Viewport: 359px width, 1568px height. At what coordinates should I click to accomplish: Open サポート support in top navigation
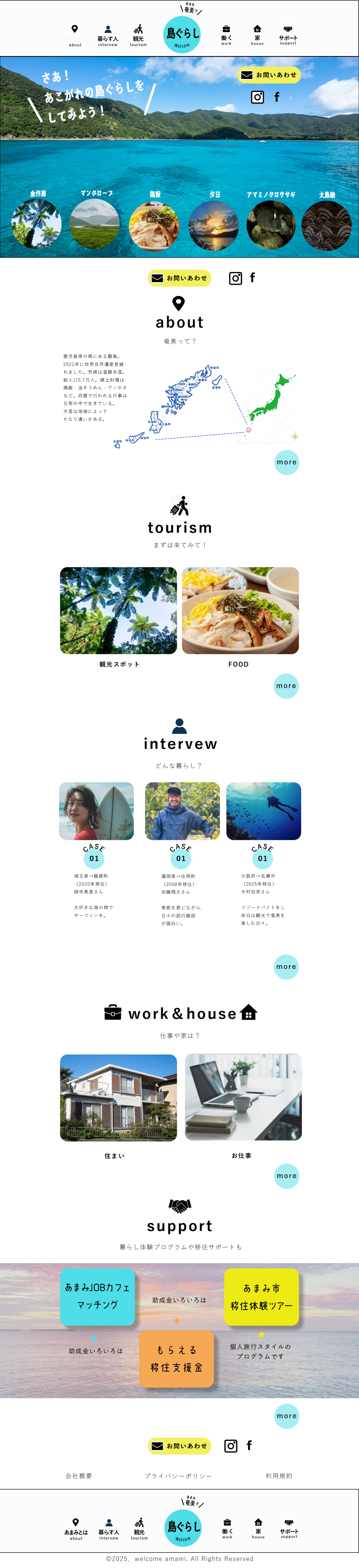288,36
